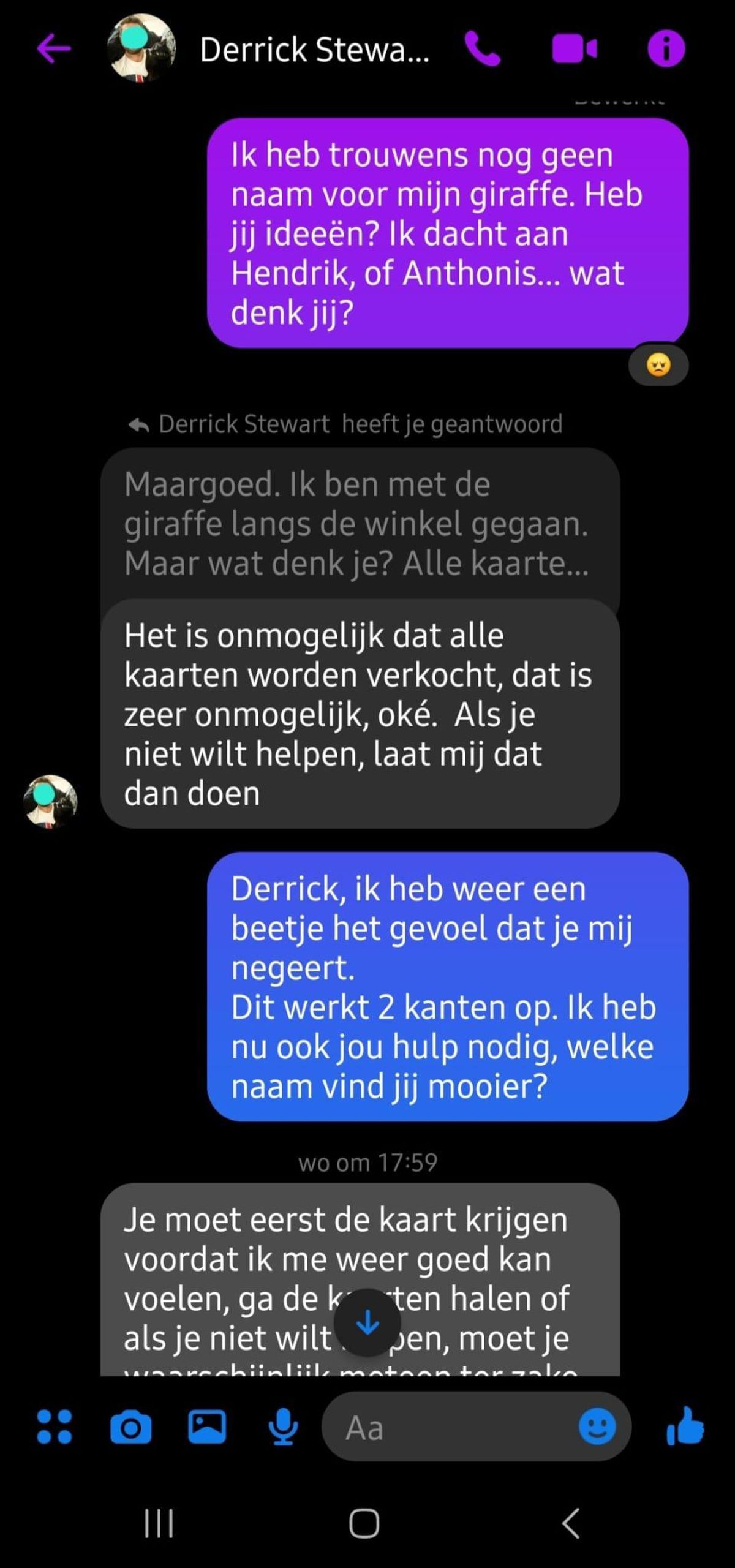The width and height of the screenshot is (735, 1568).
Task: Start a voice call with Derrick
Action: point(483,49)
